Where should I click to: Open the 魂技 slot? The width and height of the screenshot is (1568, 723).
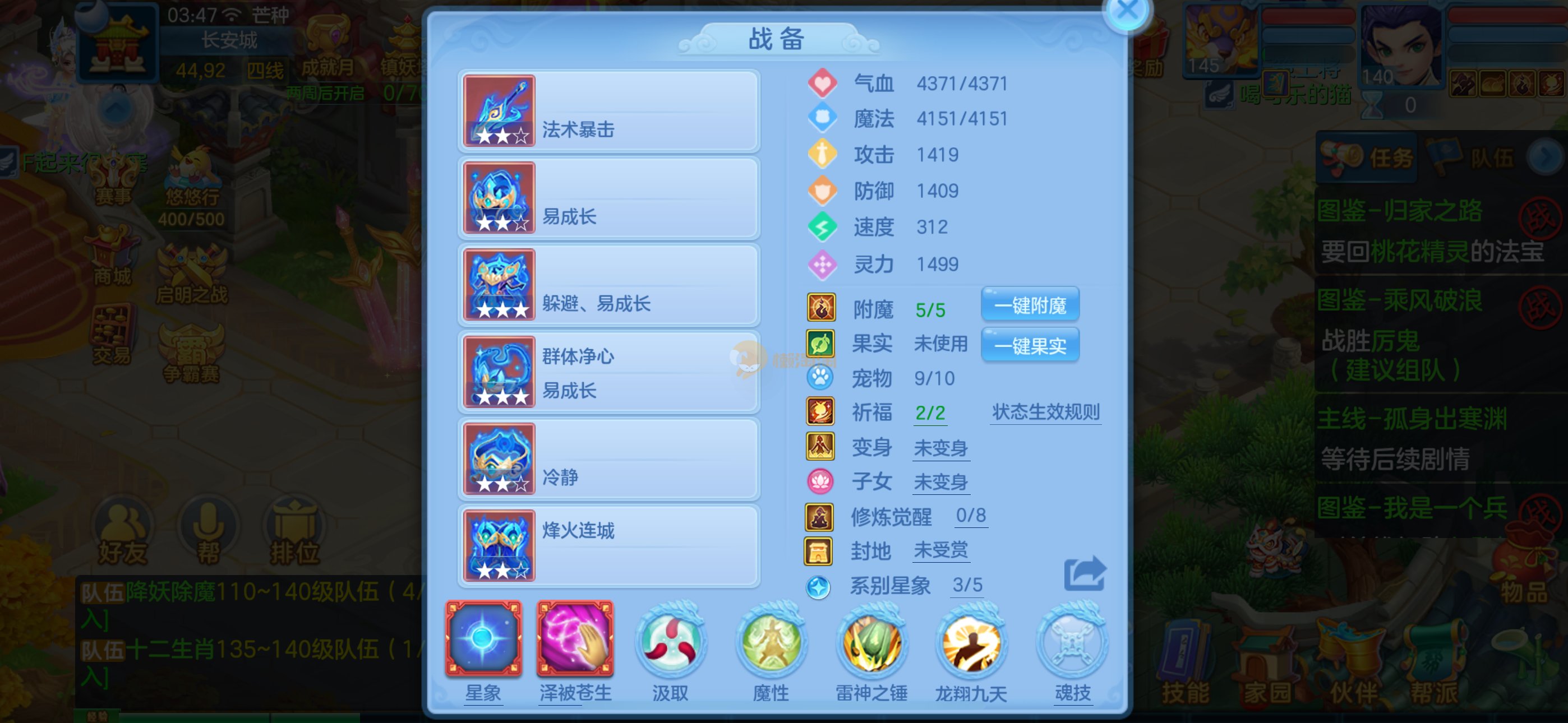[1072, 642]
